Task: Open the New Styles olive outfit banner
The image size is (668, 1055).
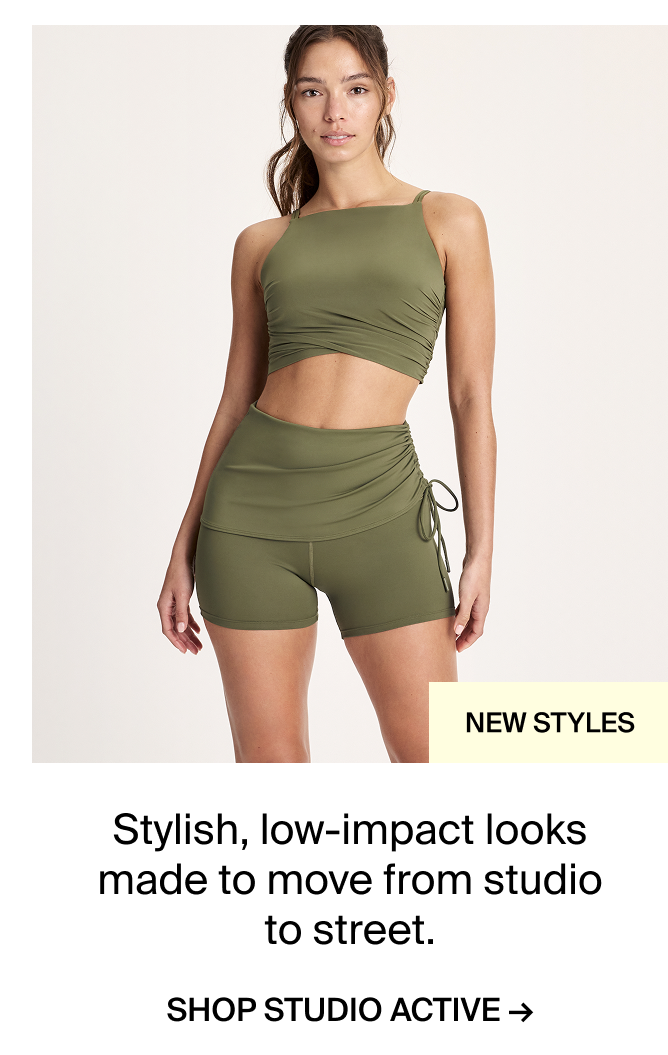Action: tap(349, 394)
